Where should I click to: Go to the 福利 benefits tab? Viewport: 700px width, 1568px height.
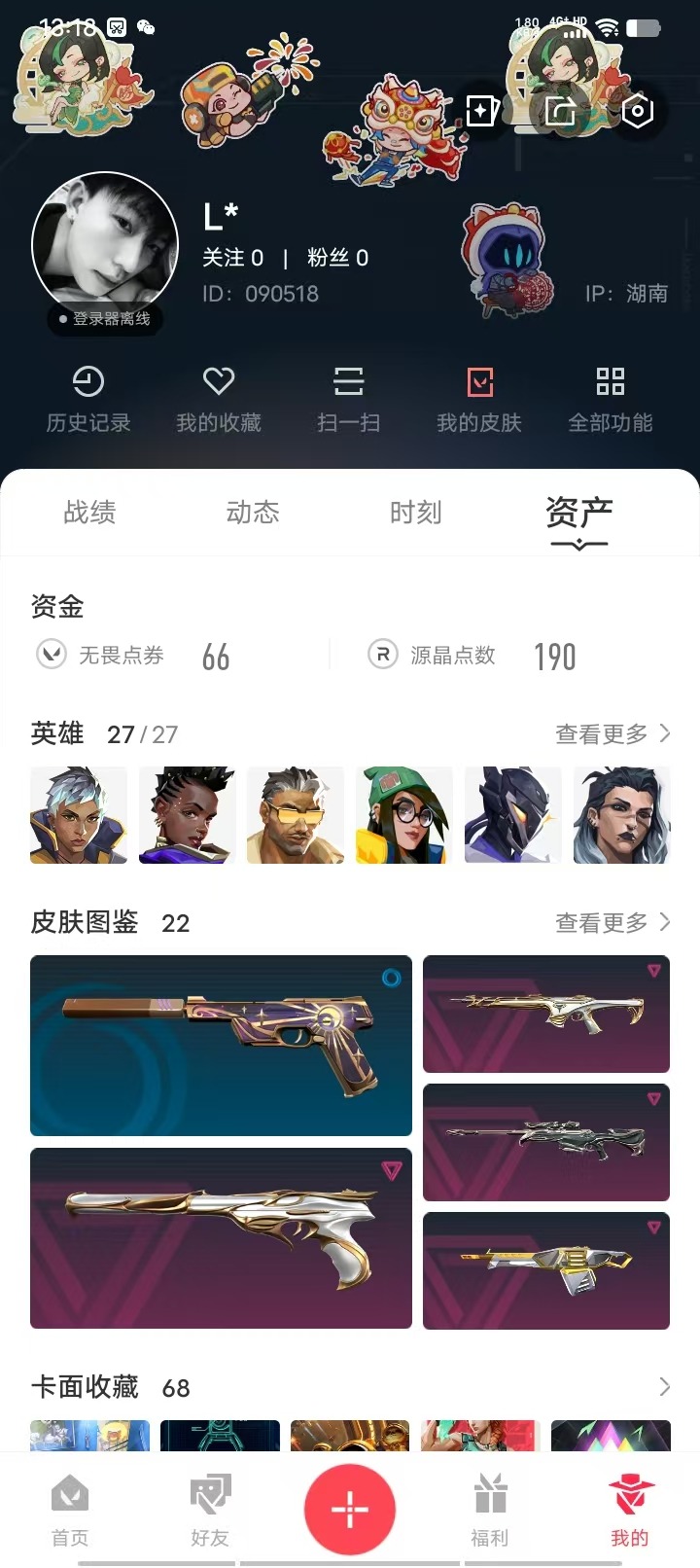(490, 1511)
